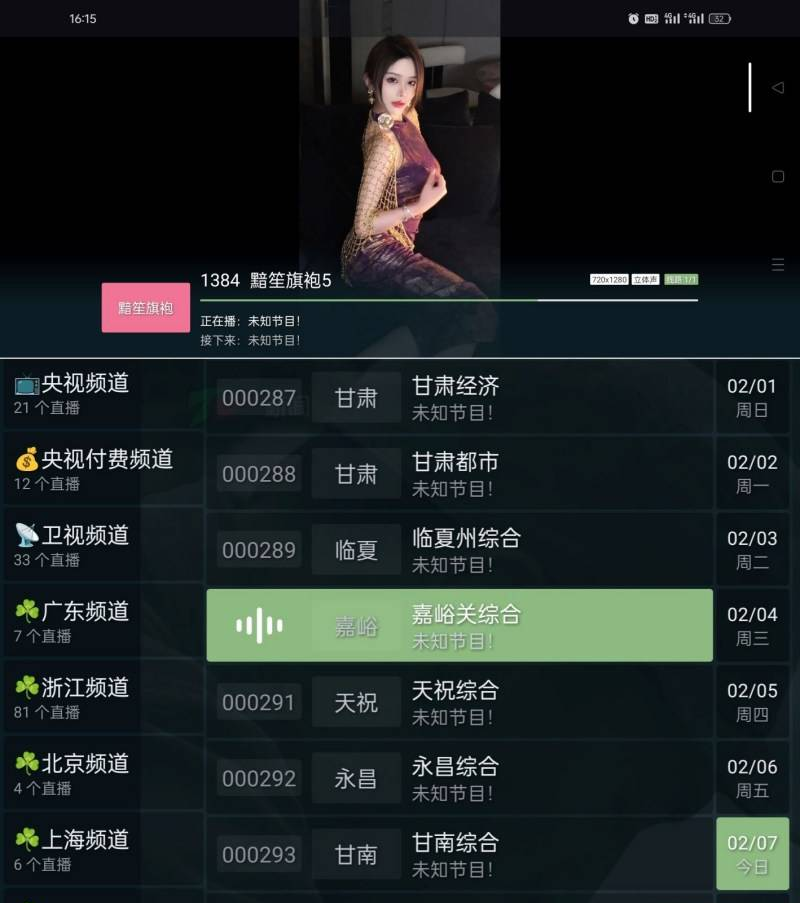This screenshot has height=903, width=800.
Task: Select the highlighted 嘉峪关综合 channel
Action: 459,625
